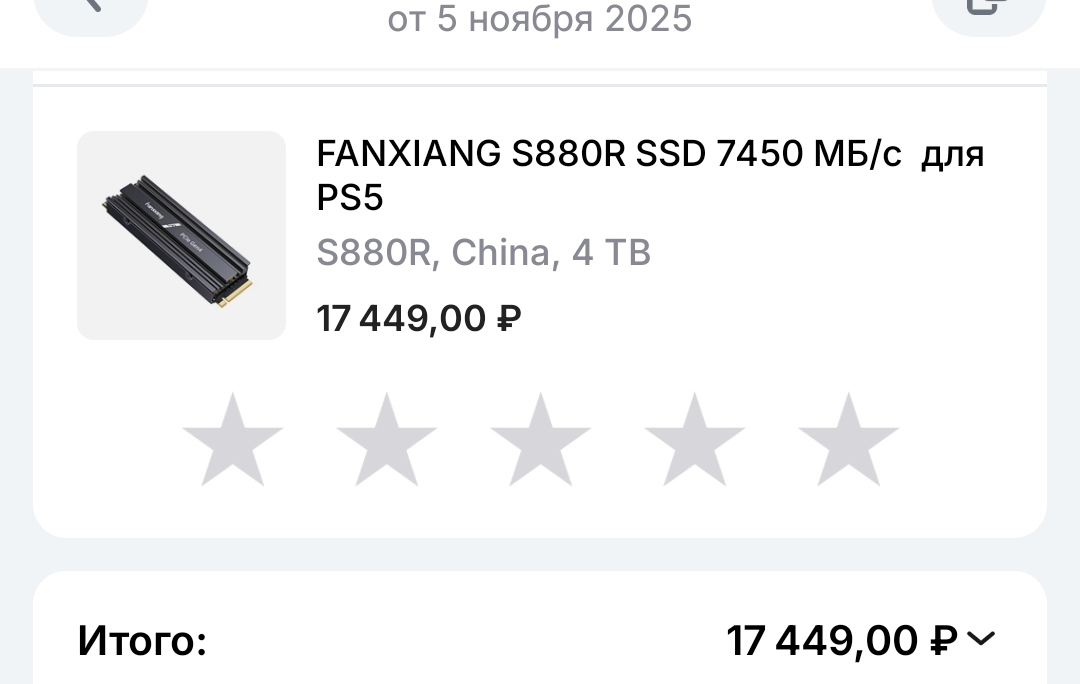Copy the order number via top-right icon

pos(988,8)
